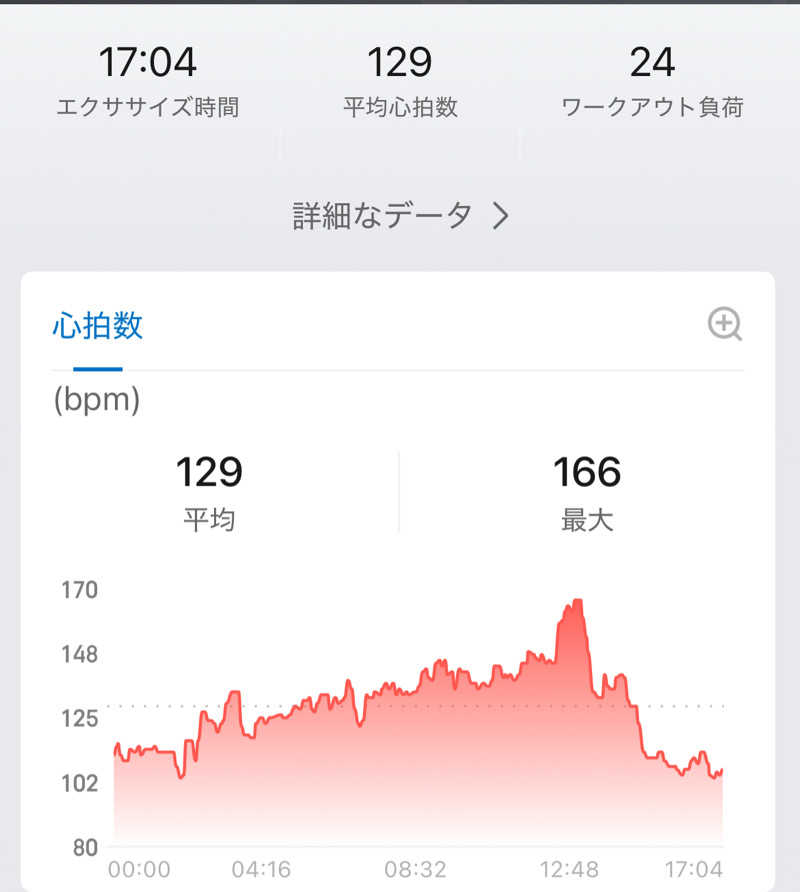Expand the workout stats section
Screen dimensions: 800x892
400,214
